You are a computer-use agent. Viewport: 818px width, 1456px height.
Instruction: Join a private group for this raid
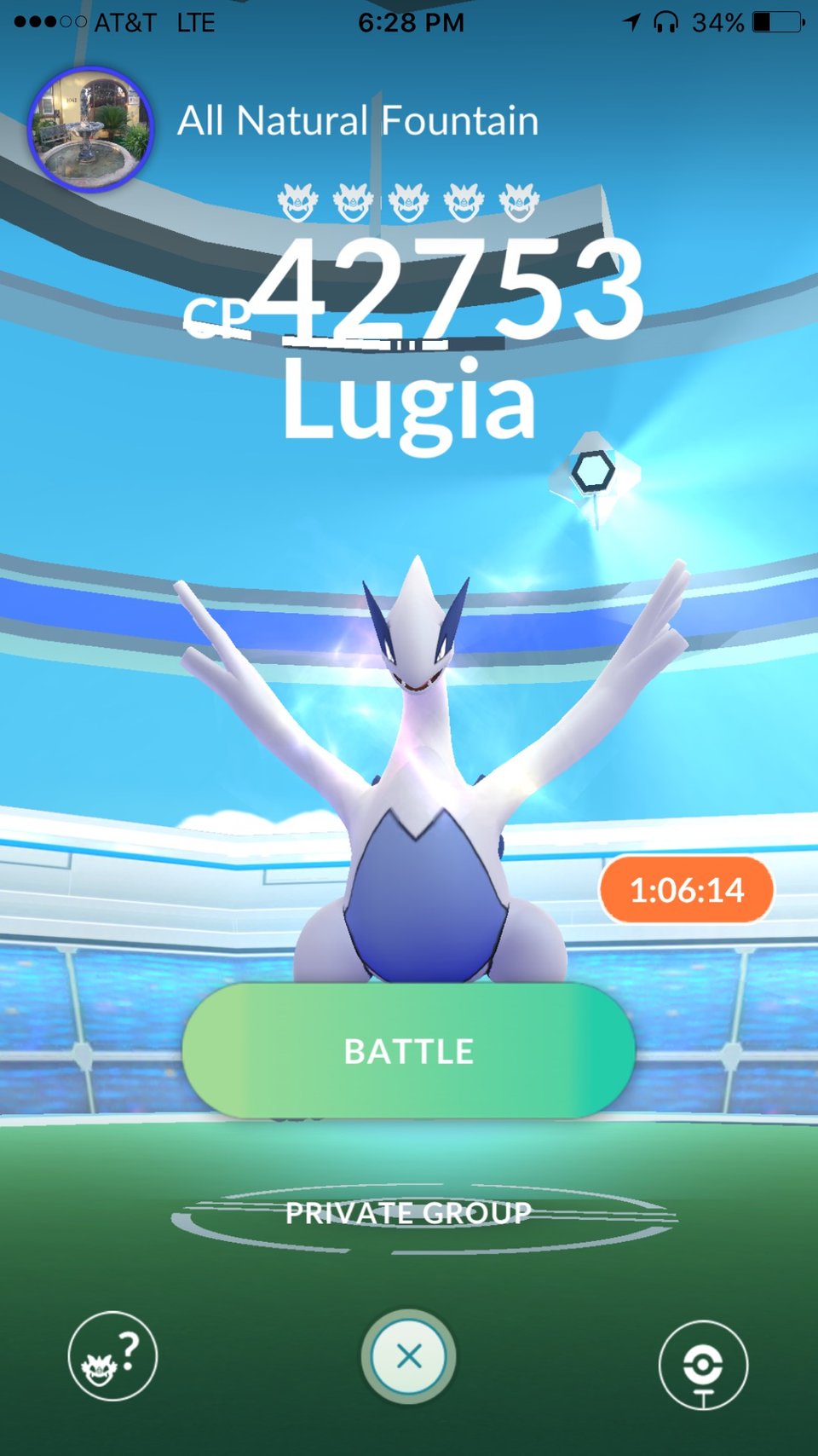point(409,1213)
